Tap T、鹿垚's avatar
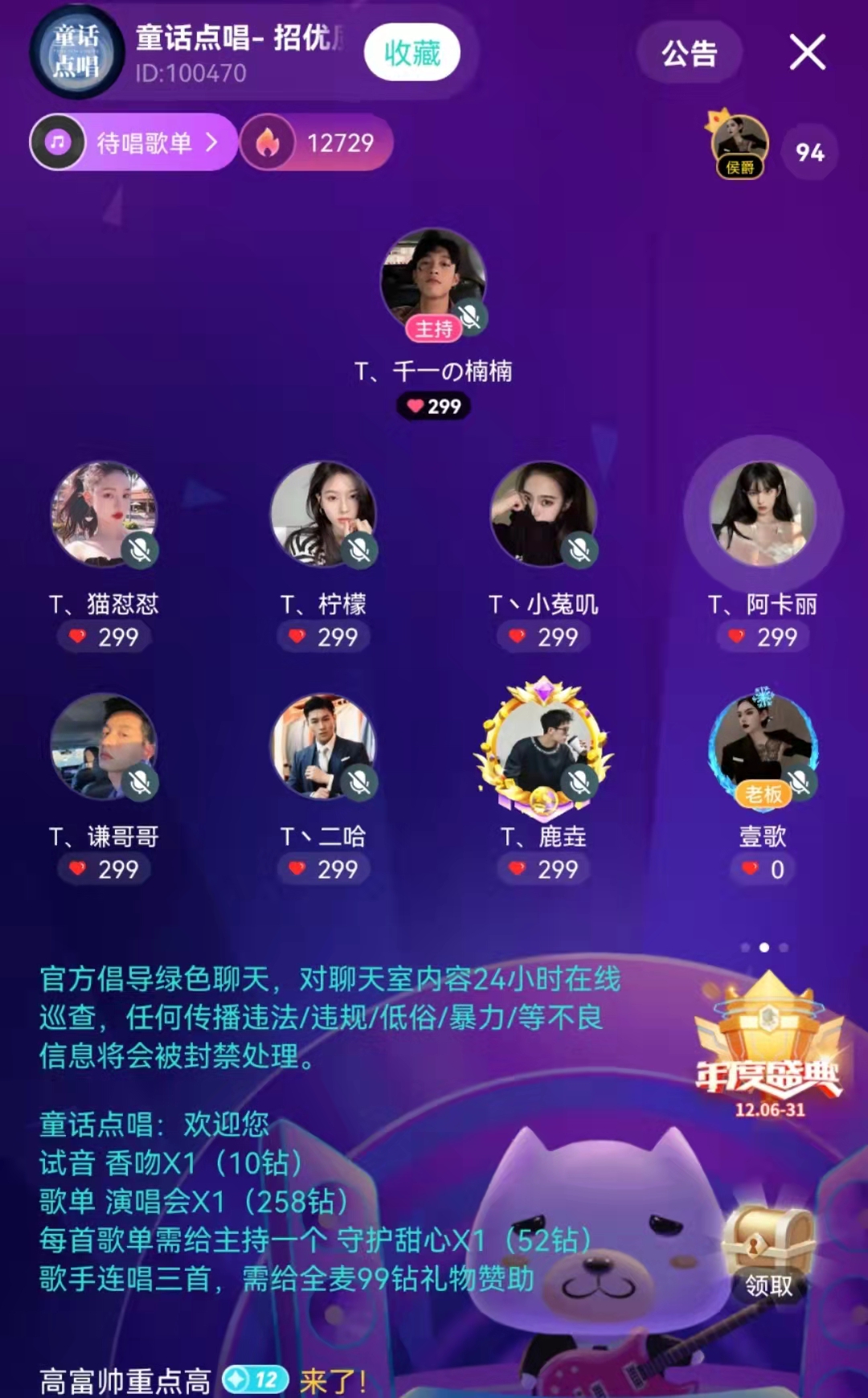Viewport: 868px width, 1398px height. pos(543,747)
